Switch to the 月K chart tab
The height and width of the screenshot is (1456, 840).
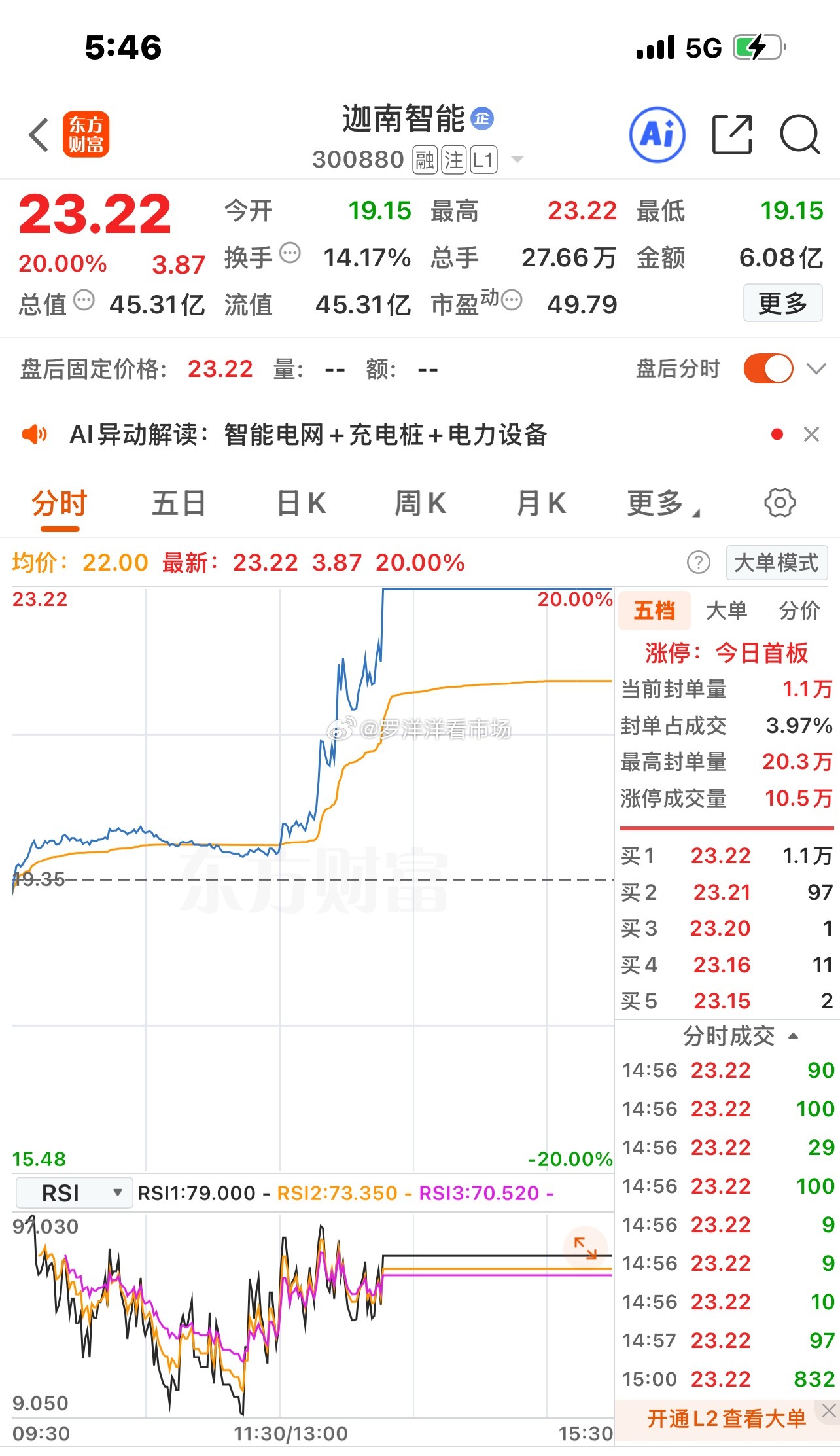540,503
